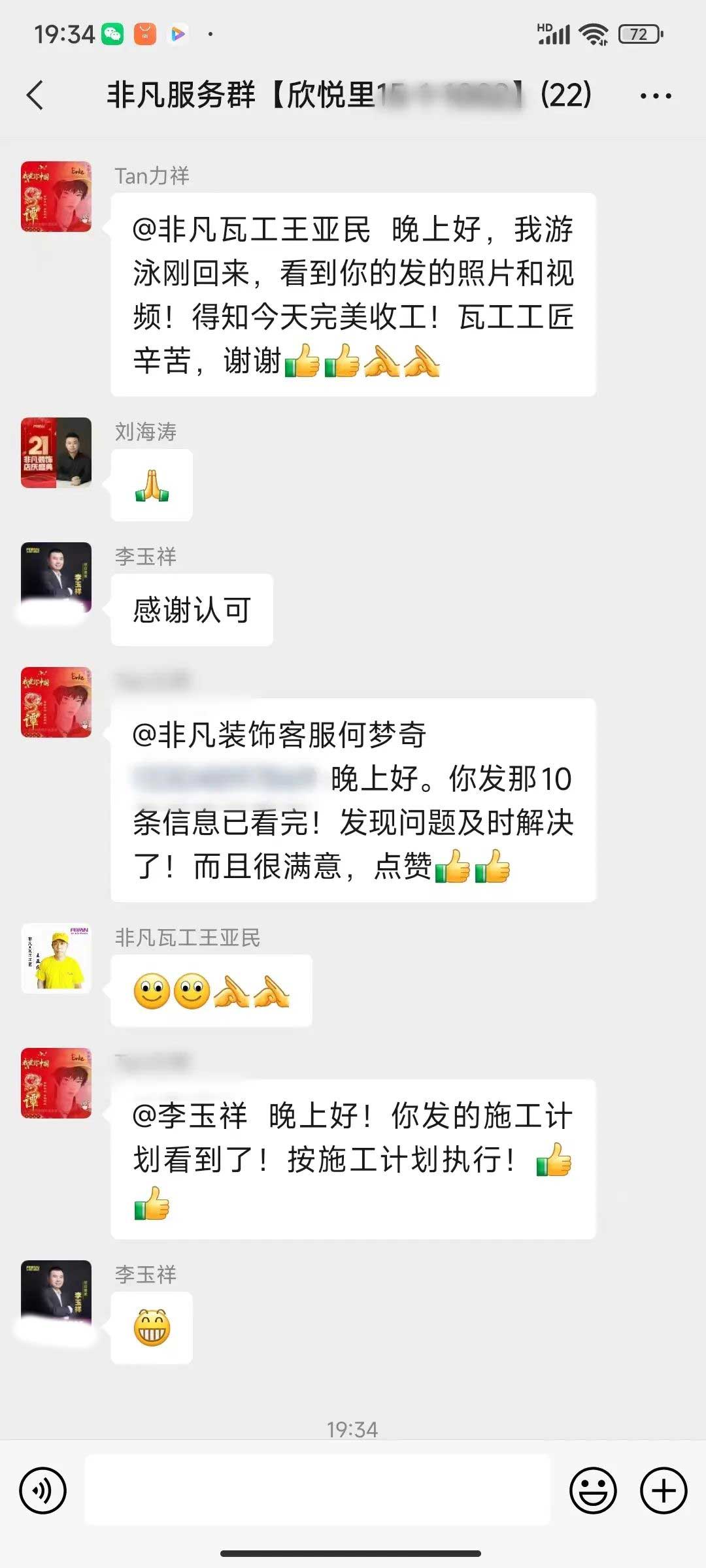Open the group chat info menu
Viewport: 706px width, 1568px height.
[x=655, y=96]
